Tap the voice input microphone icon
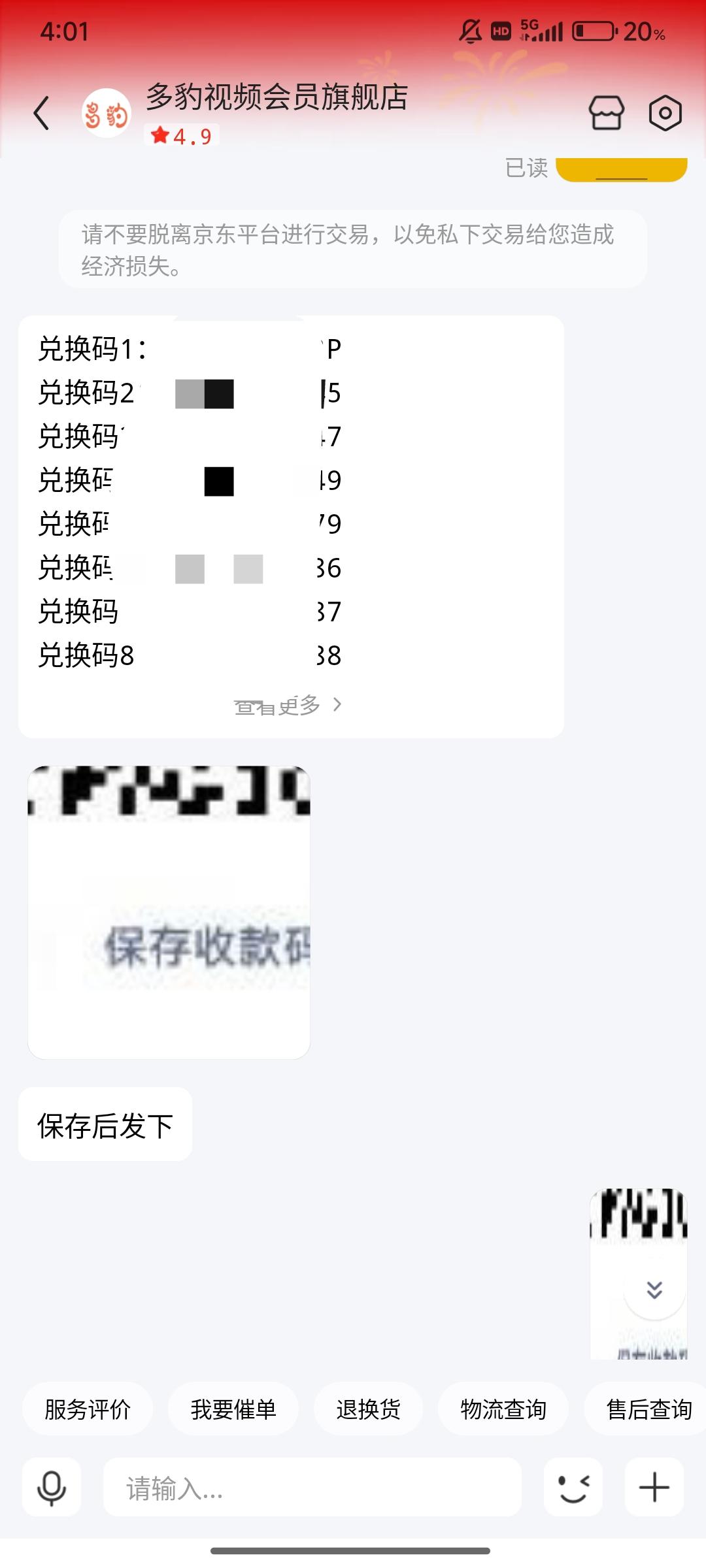The height and width of the screenshot is (1568, 706). (x=51, y=1492)
